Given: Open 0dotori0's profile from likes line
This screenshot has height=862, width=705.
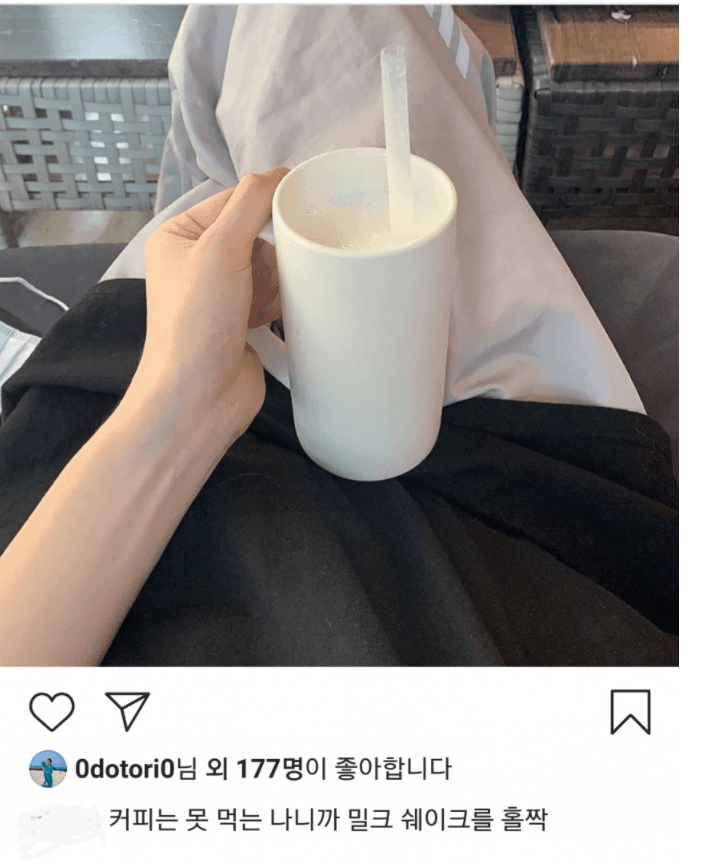Looking at the screenshot, I should [x=125, y=768].
